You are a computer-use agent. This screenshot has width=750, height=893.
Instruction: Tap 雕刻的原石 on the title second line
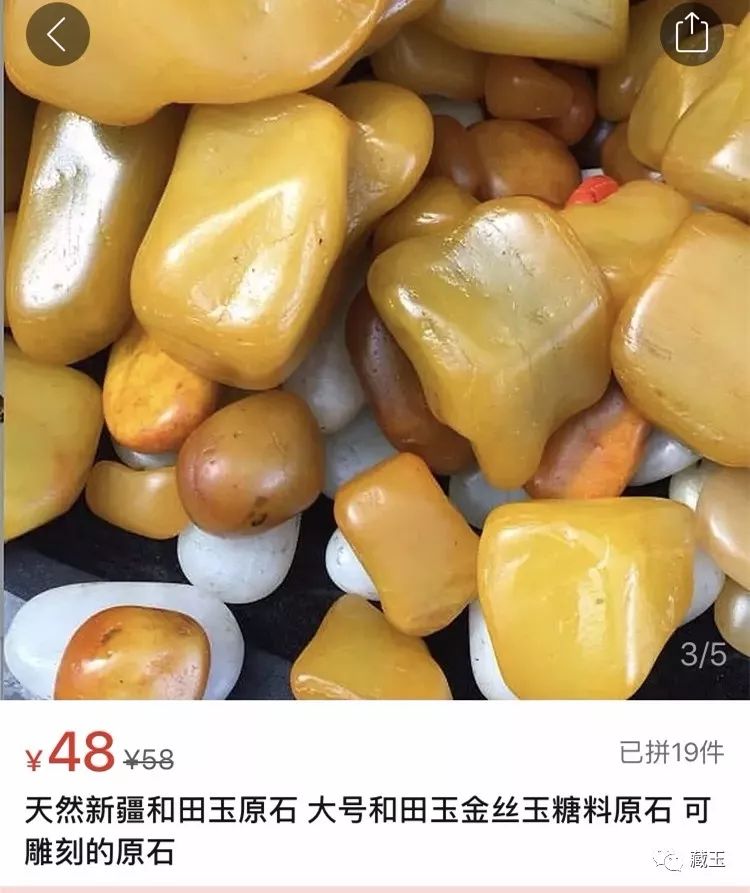tap(100, 847)
